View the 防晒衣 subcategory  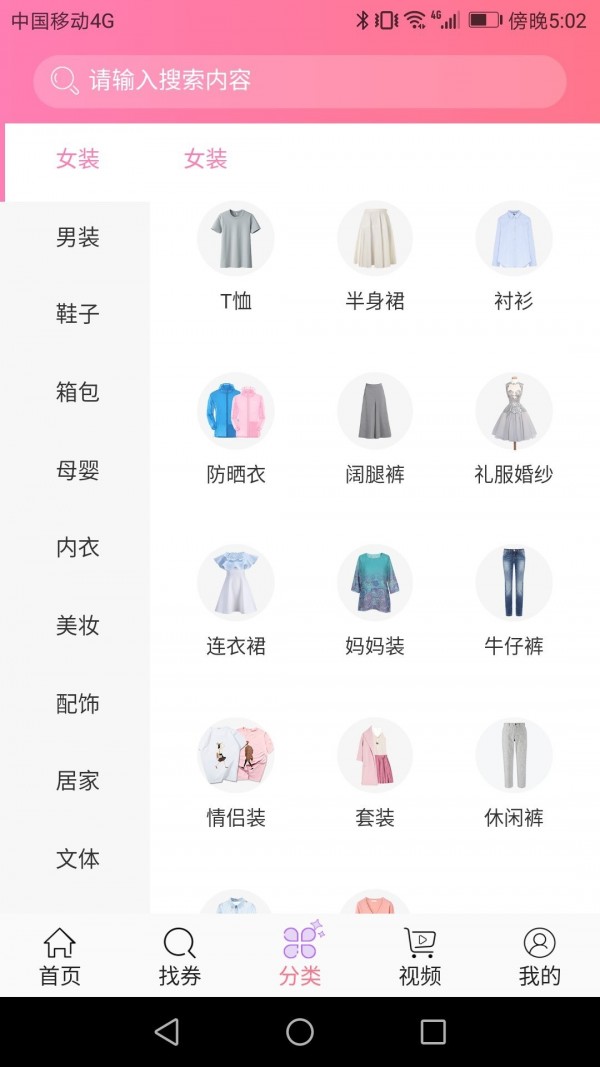point(236,429)
